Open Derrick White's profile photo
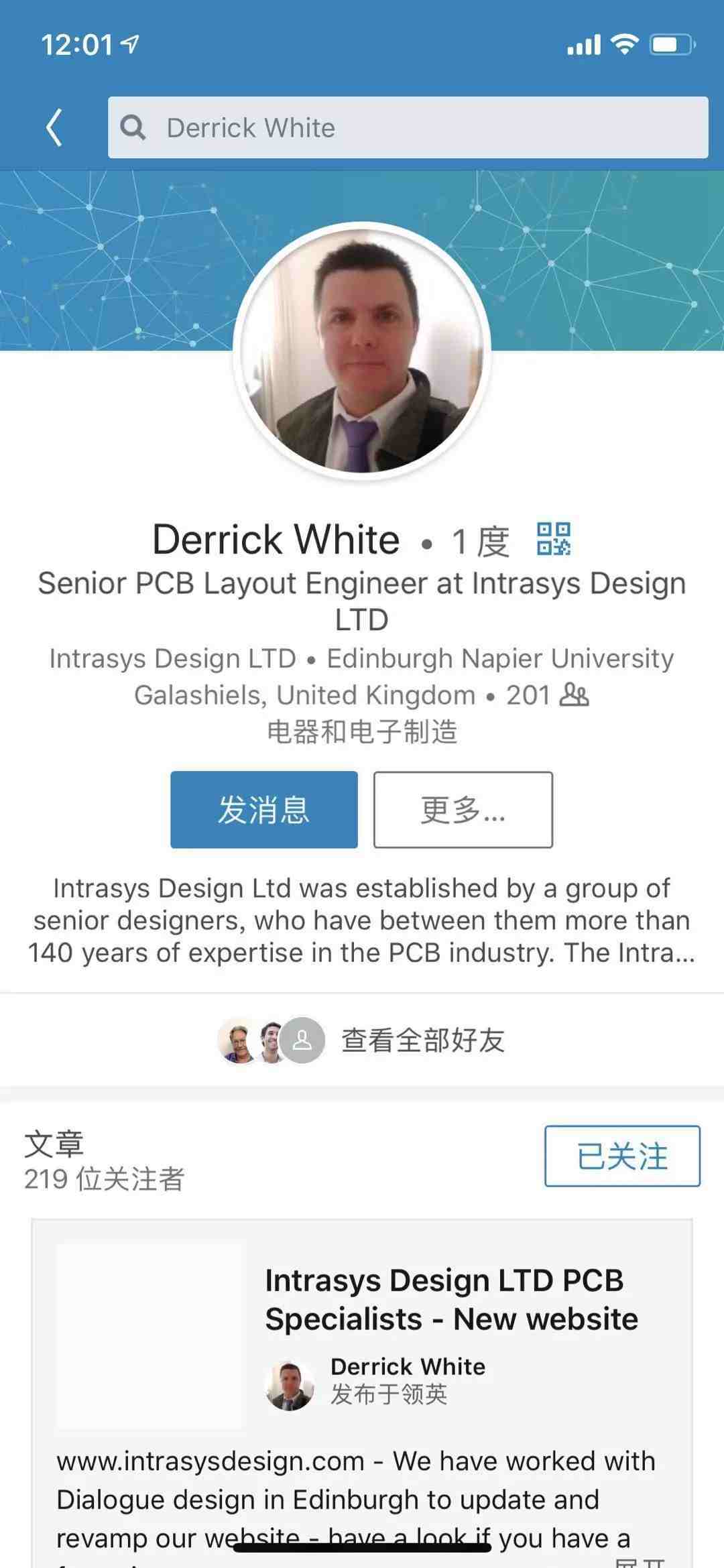 pyautogui.click(x=362, y=349)
